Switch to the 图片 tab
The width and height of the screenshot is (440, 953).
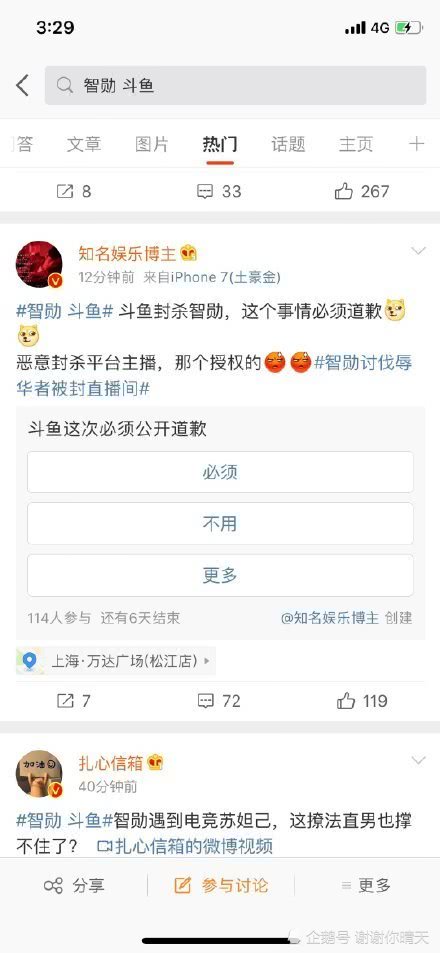pos(152,144)
